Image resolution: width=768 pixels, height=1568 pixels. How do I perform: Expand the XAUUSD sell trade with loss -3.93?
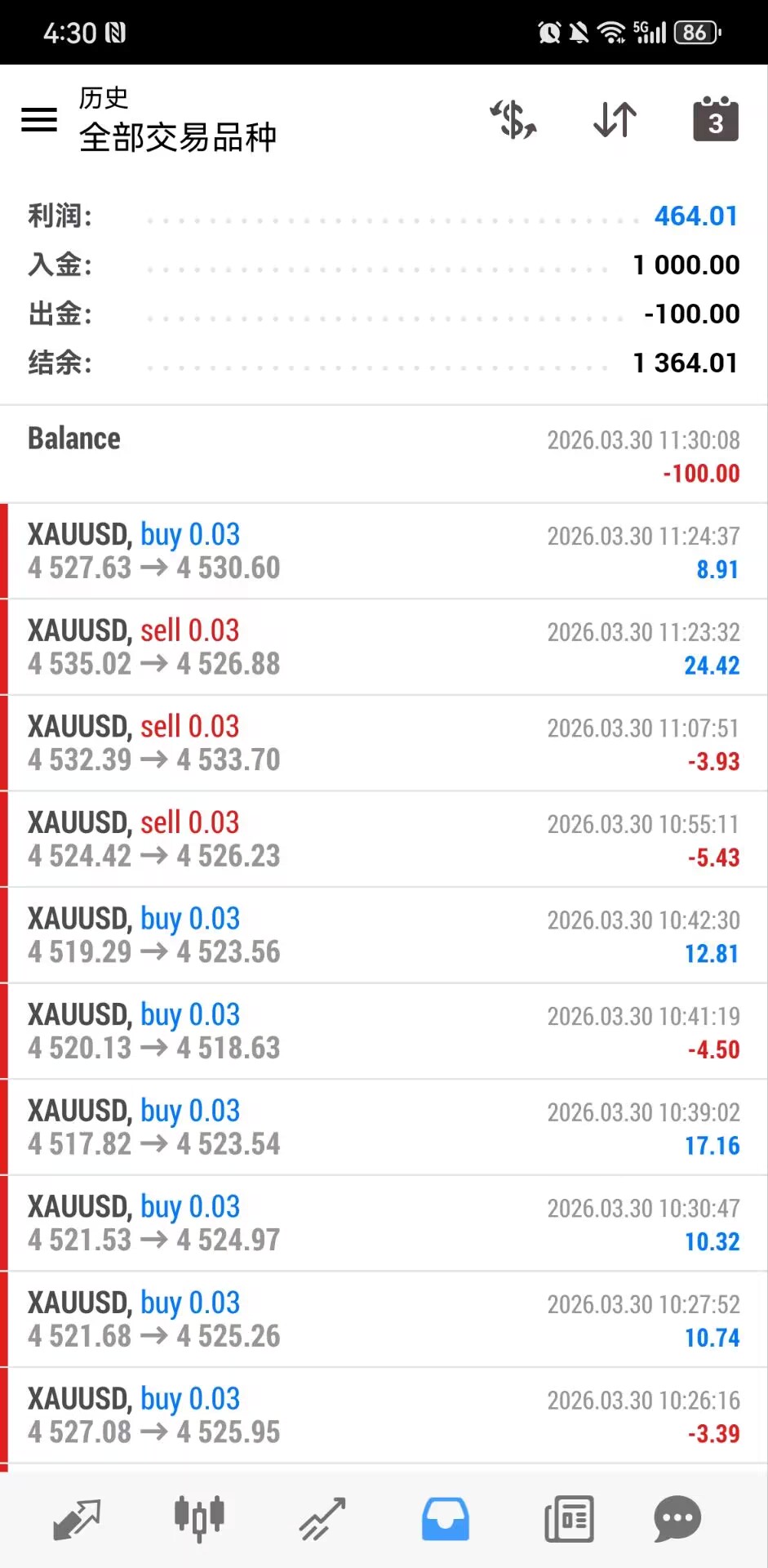[x=384, y=743]
